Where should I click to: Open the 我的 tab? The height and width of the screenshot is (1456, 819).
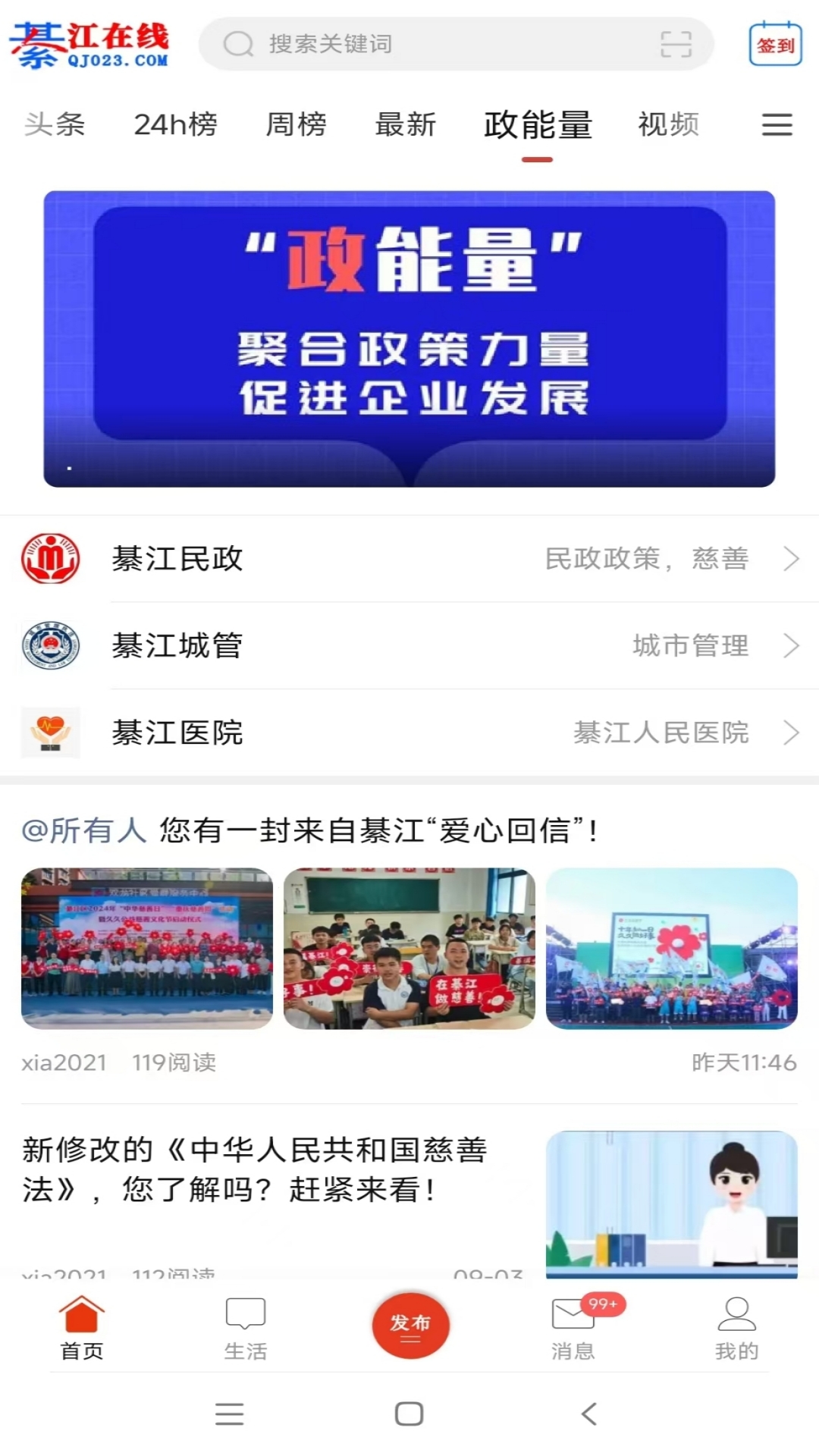(736, 1327)
